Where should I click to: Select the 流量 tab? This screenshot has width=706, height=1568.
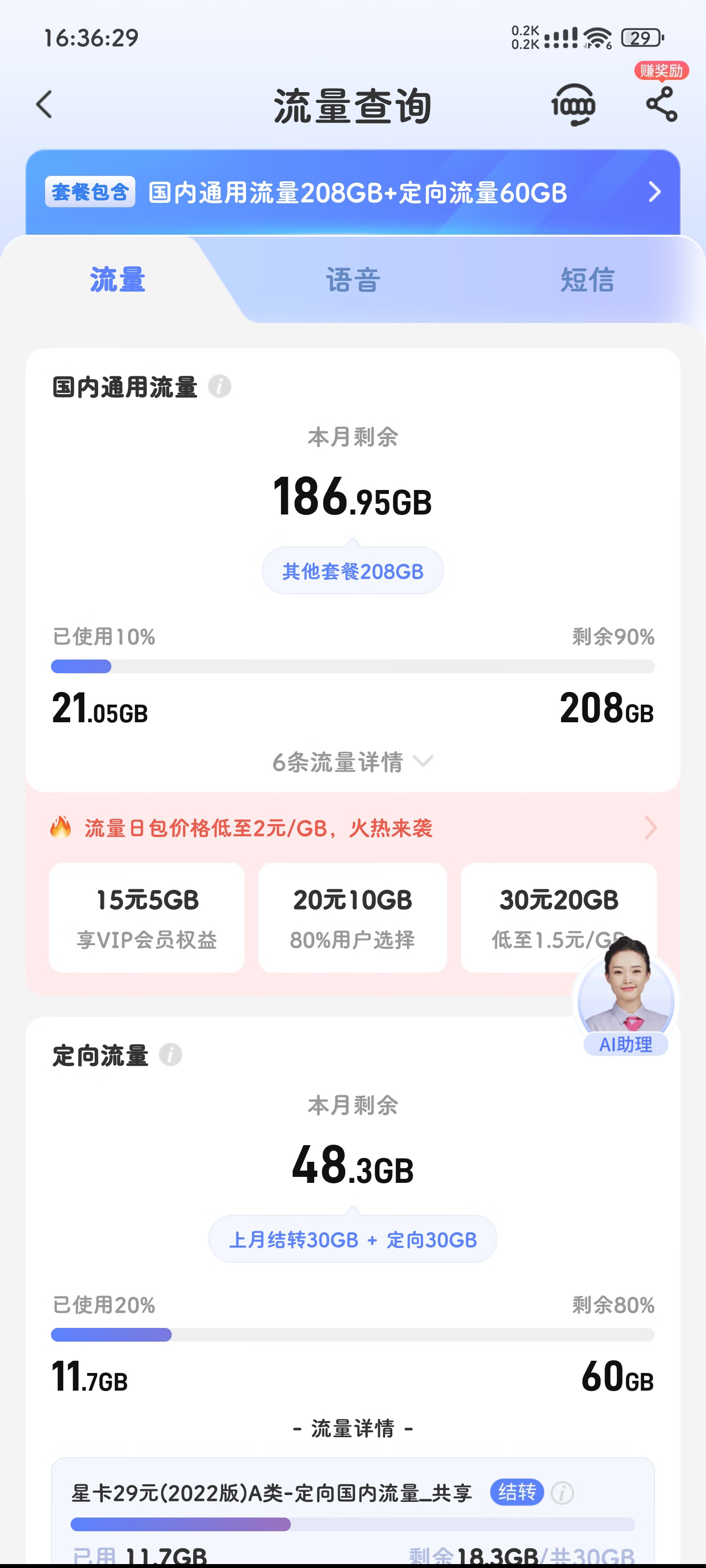coord(118,280)
